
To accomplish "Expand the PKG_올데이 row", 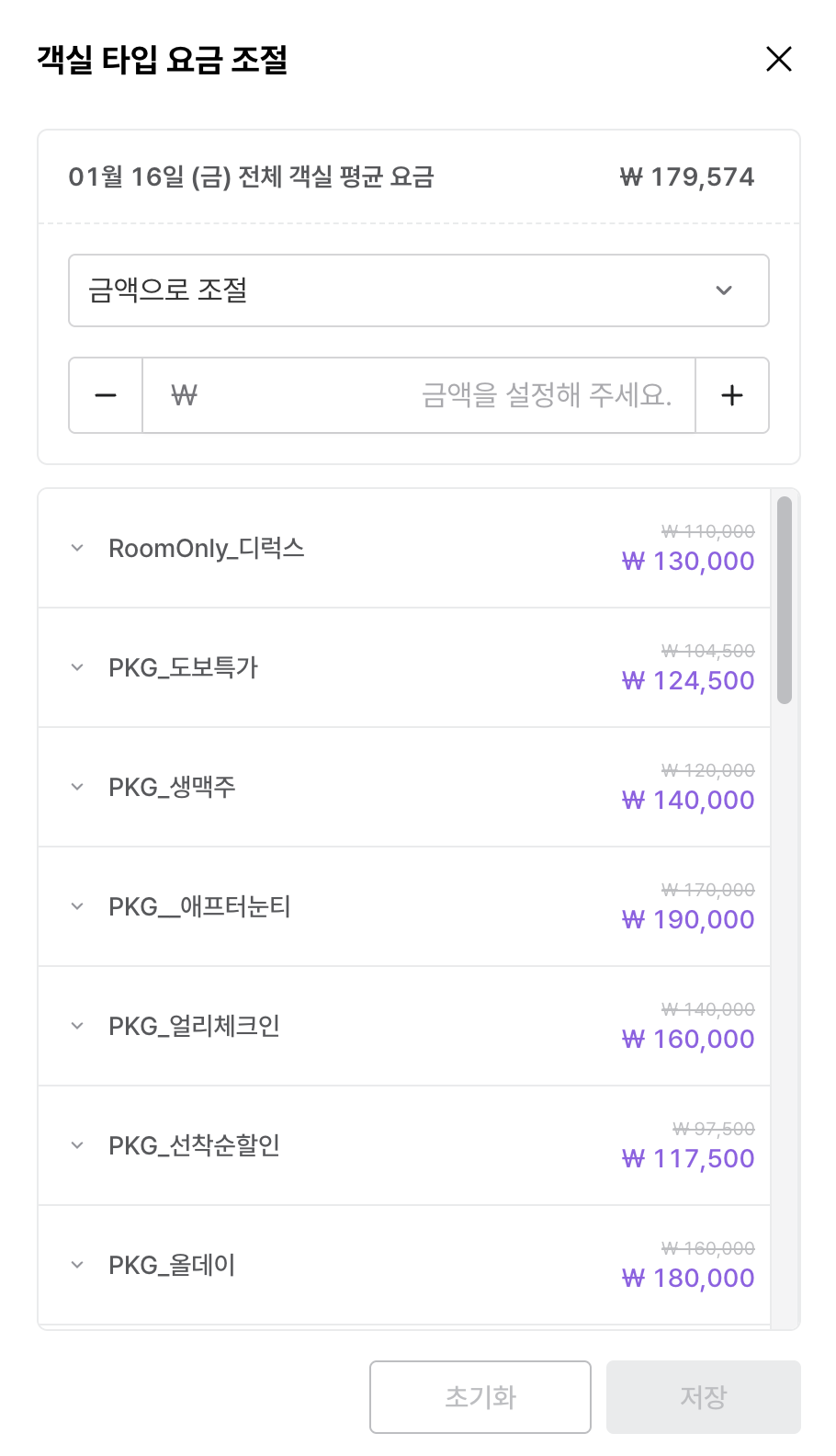I will [x=78, y=1265].
